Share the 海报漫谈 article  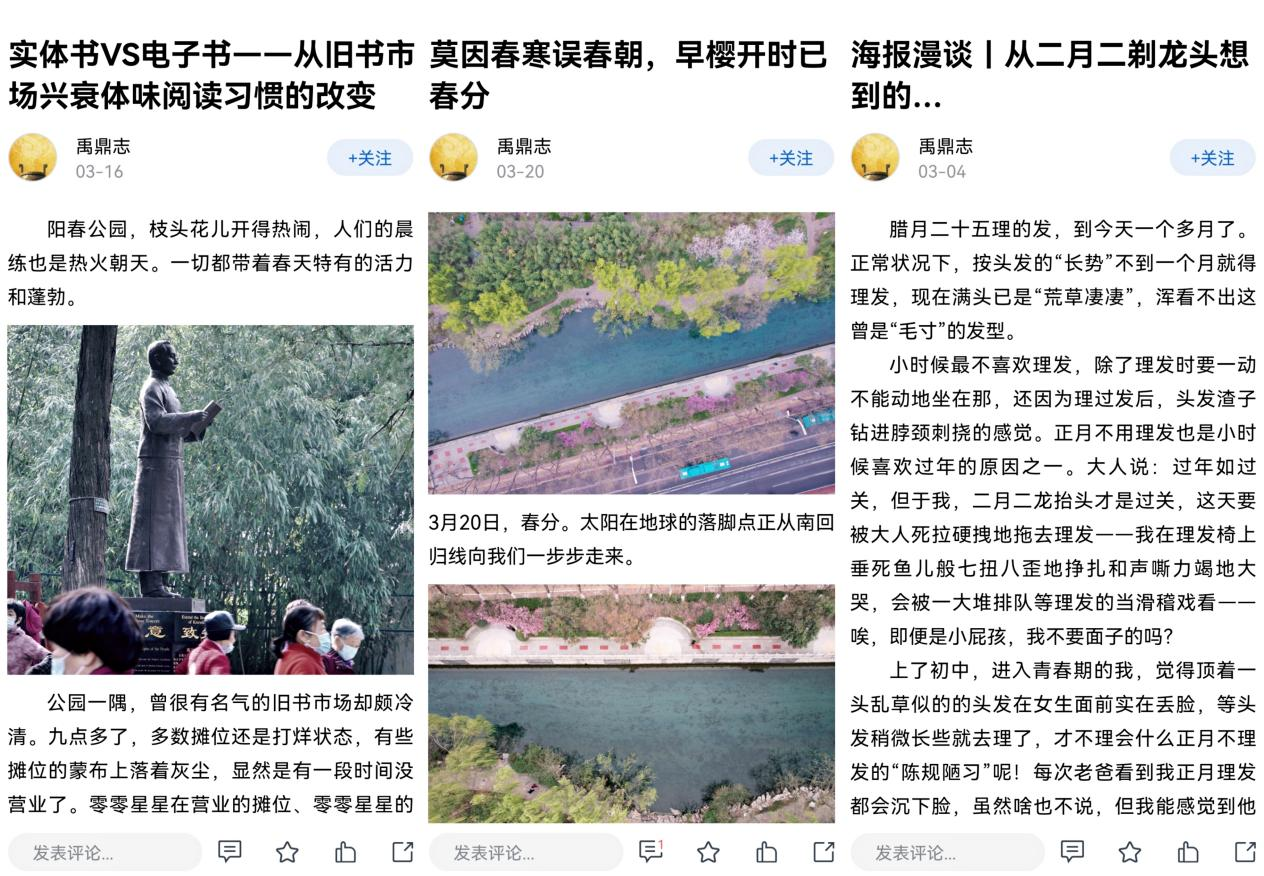pos(1245,852)
